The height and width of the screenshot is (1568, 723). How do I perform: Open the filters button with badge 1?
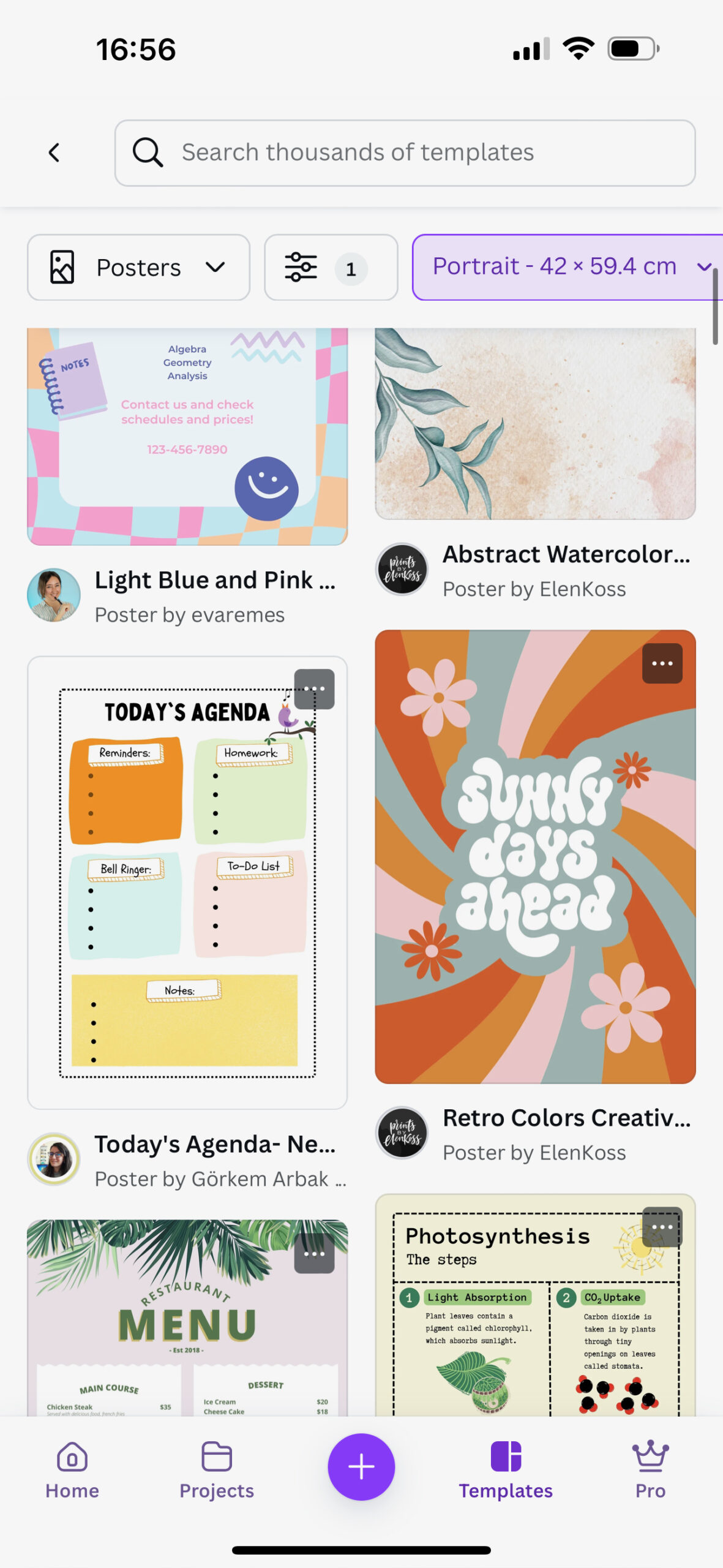point(331,268)
